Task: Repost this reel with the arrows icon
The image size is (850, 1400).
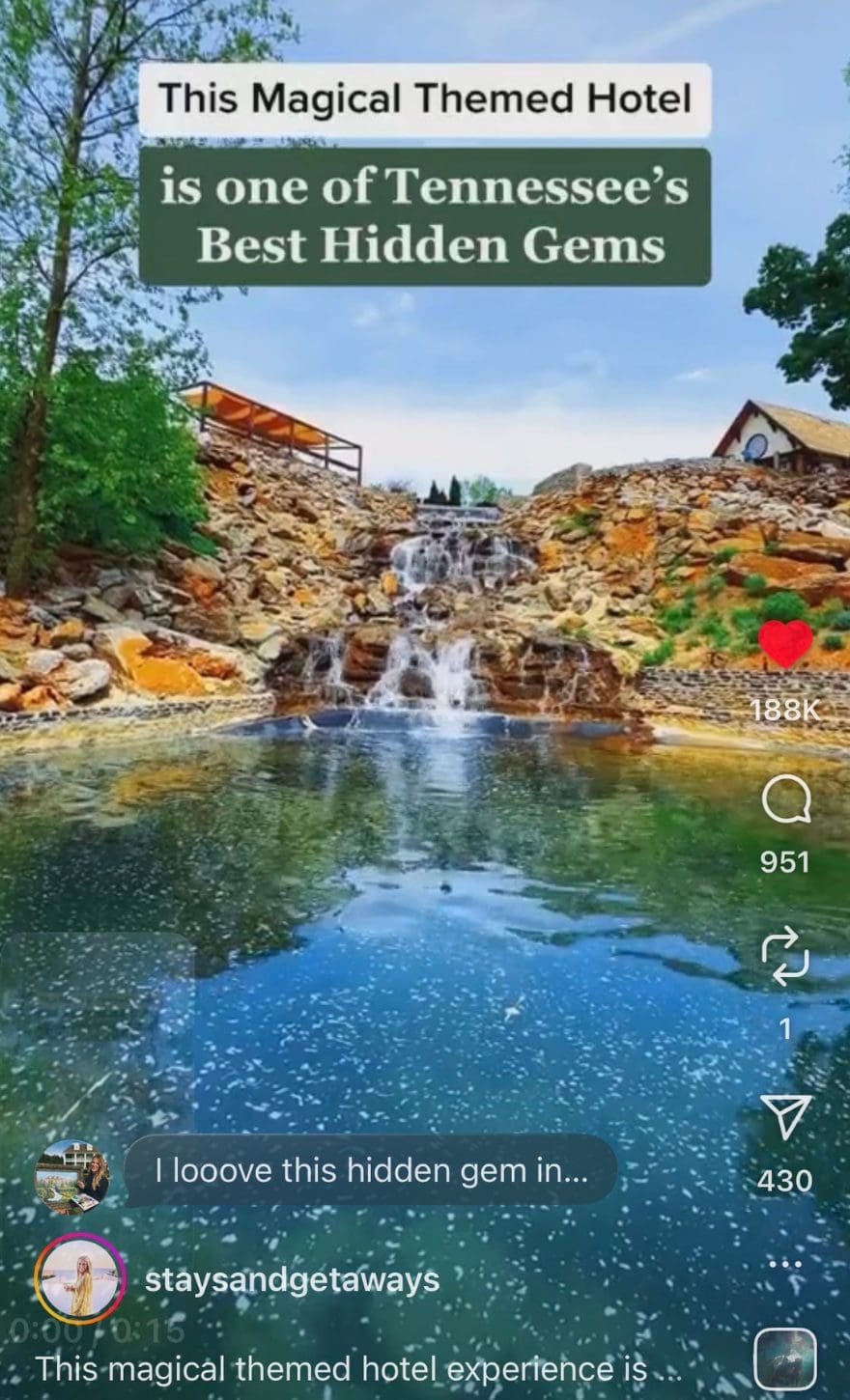Action: (x=785, y=957)
